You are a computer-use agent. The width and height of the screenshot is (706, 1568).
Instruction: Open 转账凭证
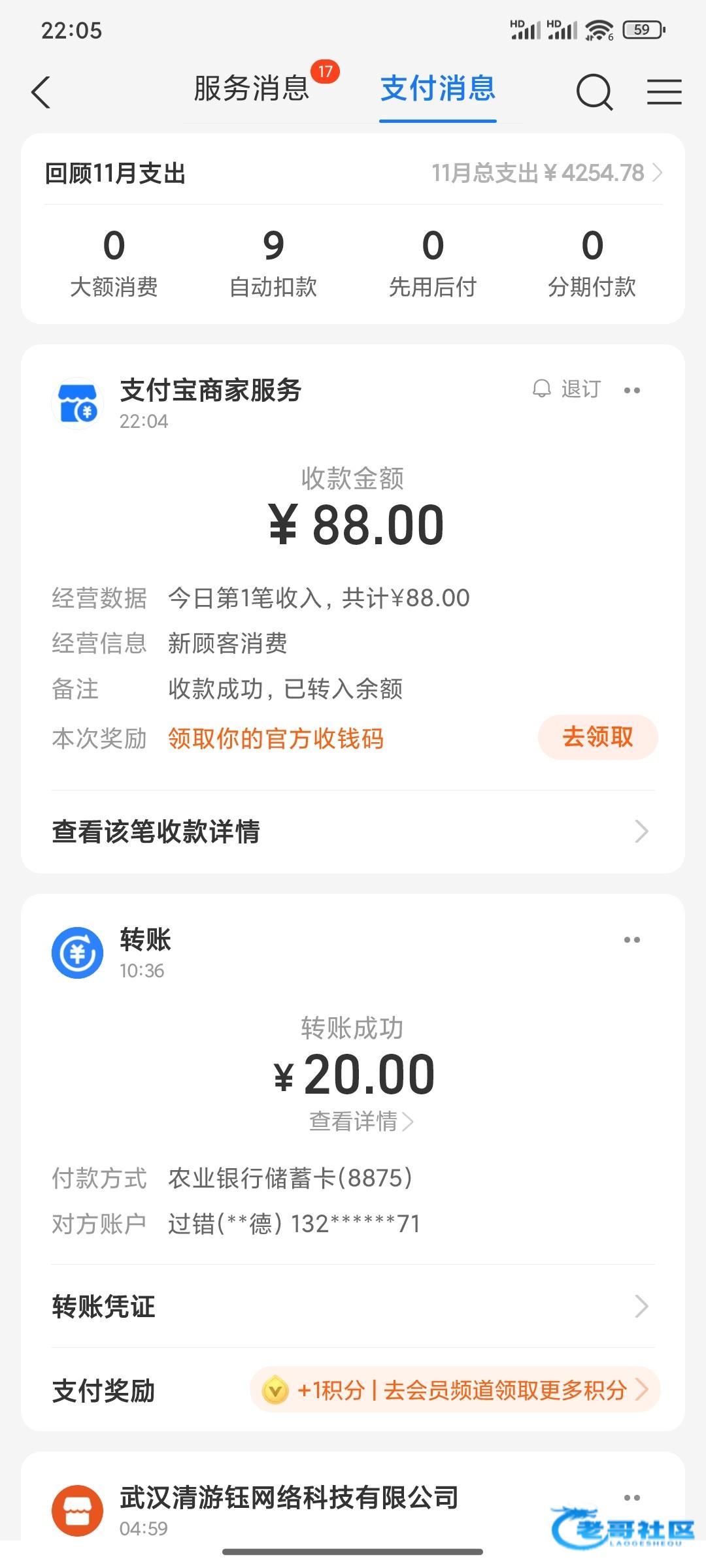353,1307
